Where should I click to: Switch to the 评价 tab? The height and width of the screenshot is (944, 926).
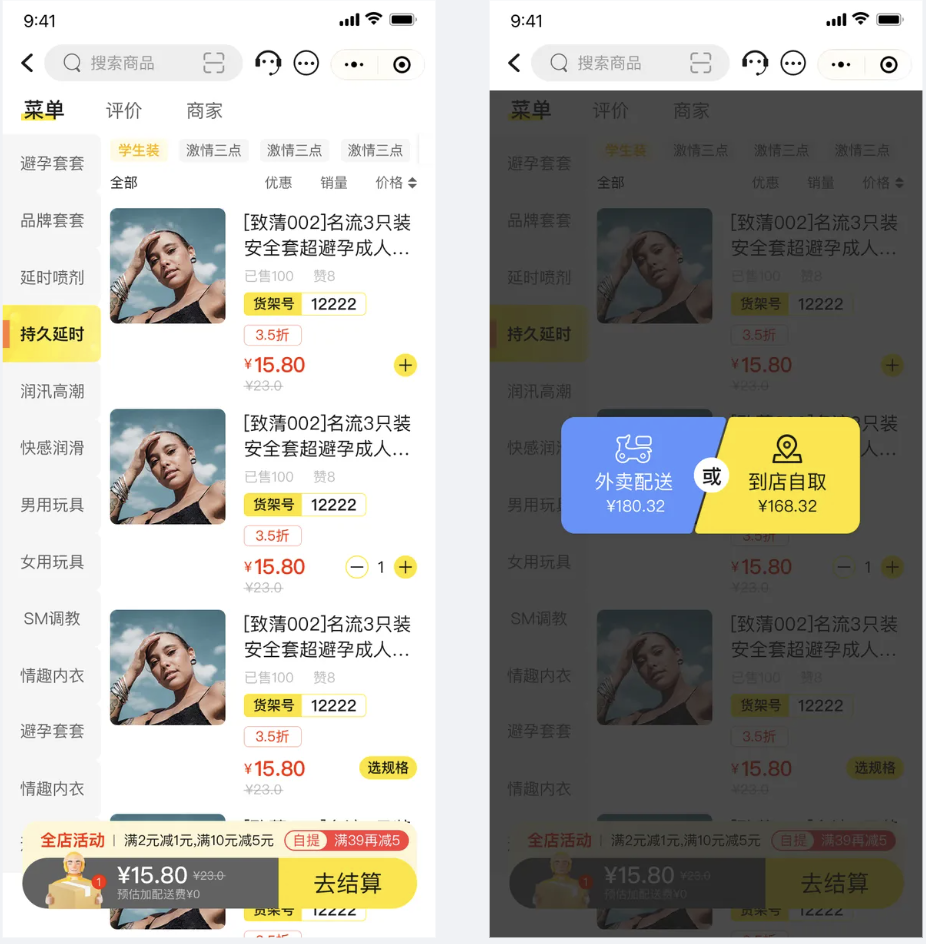(x=124, y=111)
